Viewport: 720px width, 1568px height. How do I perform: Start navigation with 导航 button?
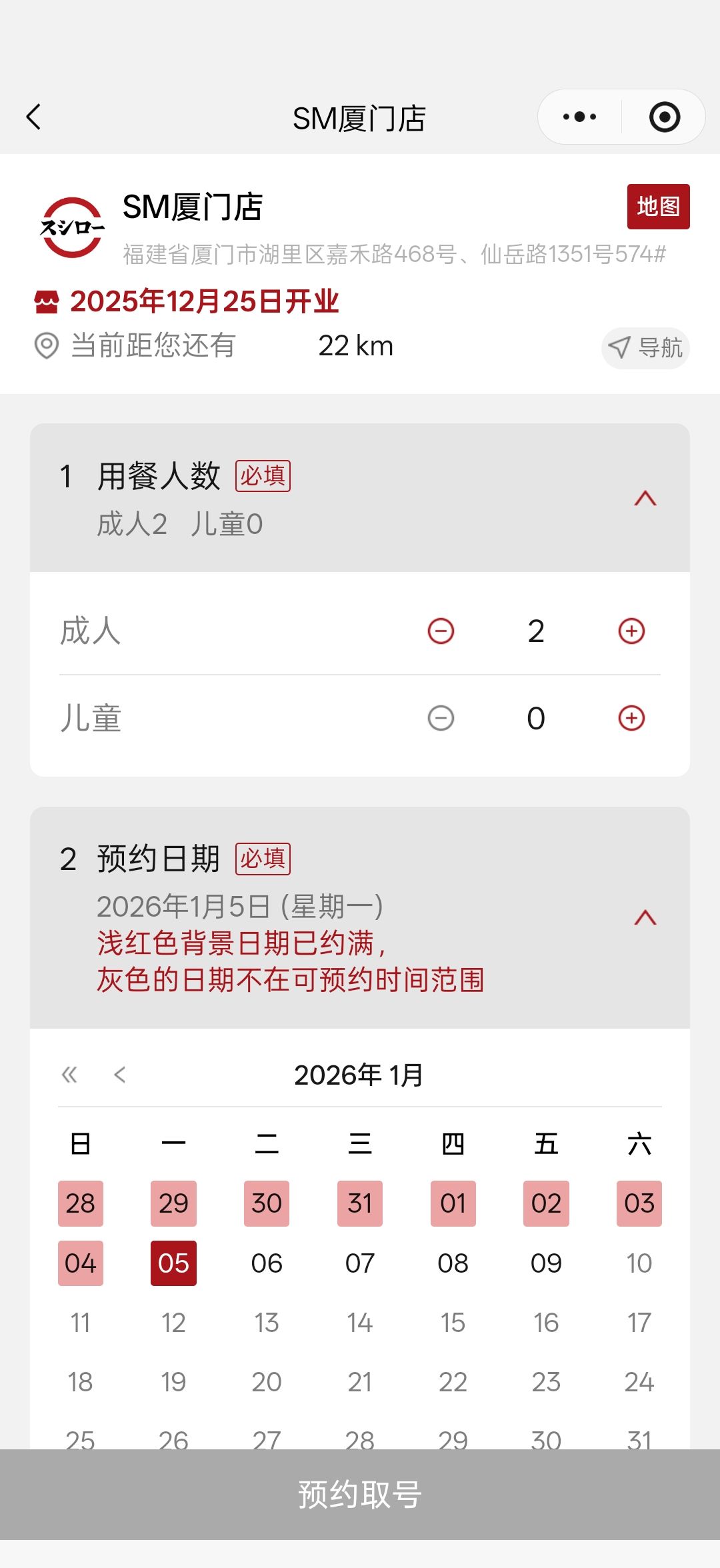pos(645,347)
